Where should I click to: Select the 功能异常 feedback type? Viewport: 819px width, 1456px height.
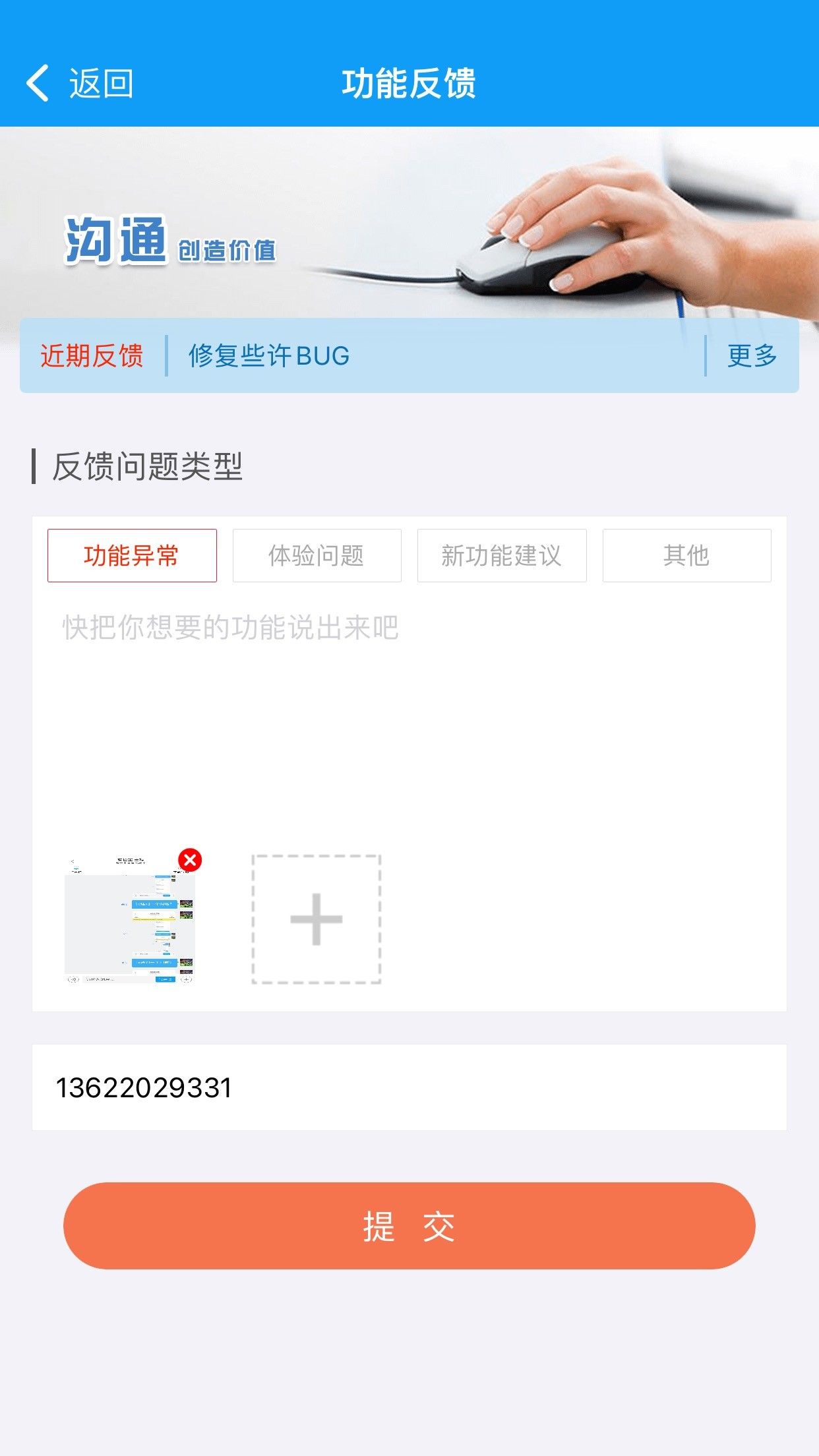tap(132, 555)
